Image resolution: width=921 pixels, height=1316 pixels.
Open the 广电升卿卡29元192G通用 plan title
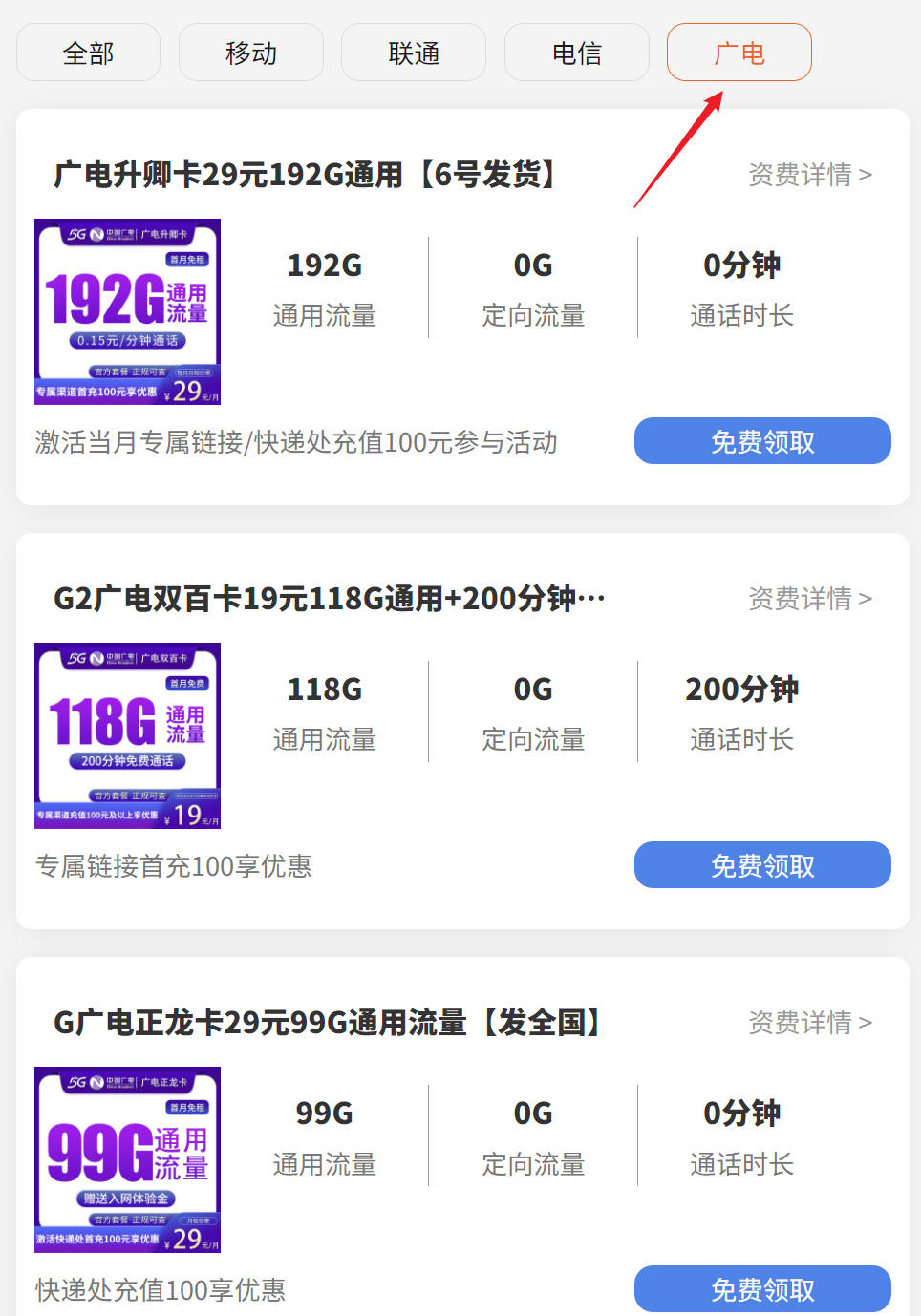click(x=304, y=175)
